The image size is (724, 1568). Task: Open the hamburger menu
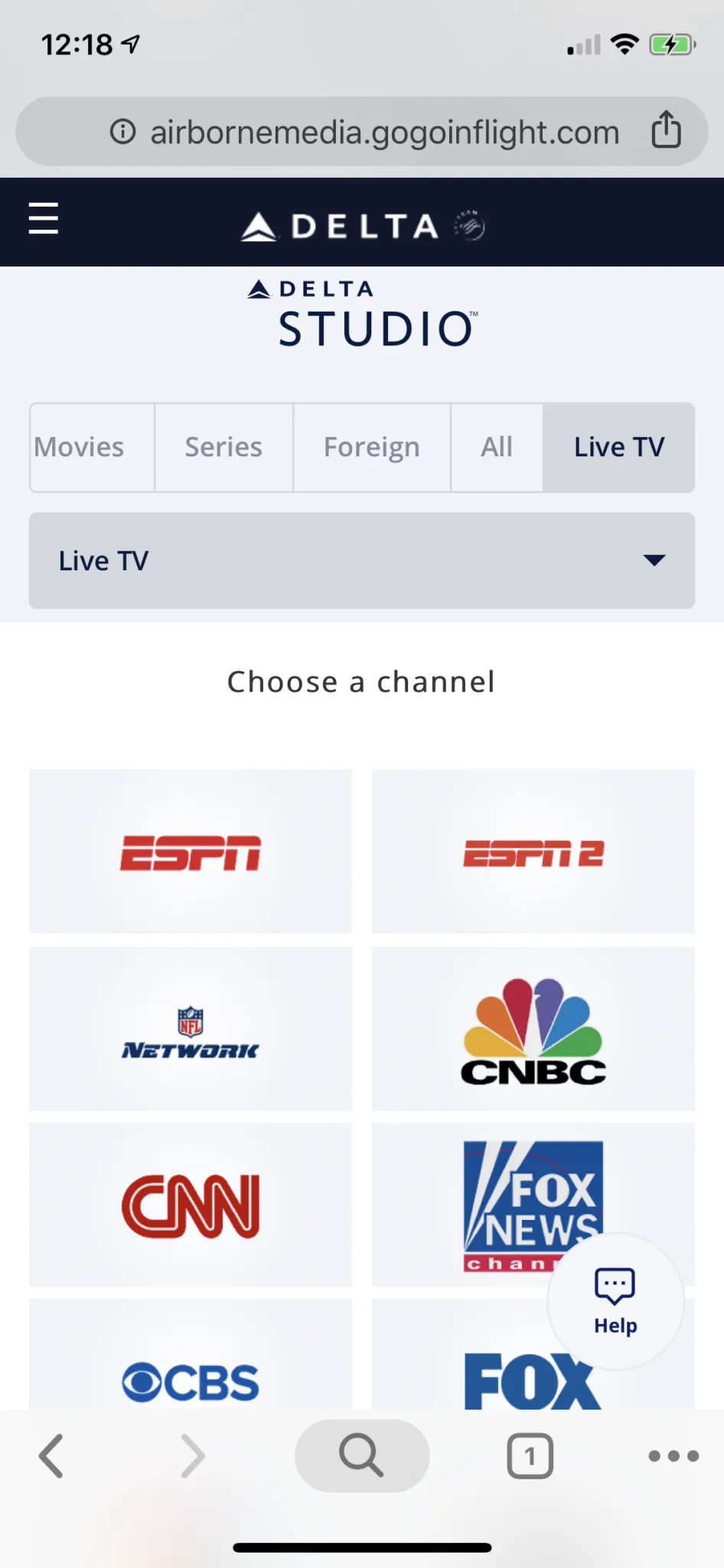tap(44, 219)
